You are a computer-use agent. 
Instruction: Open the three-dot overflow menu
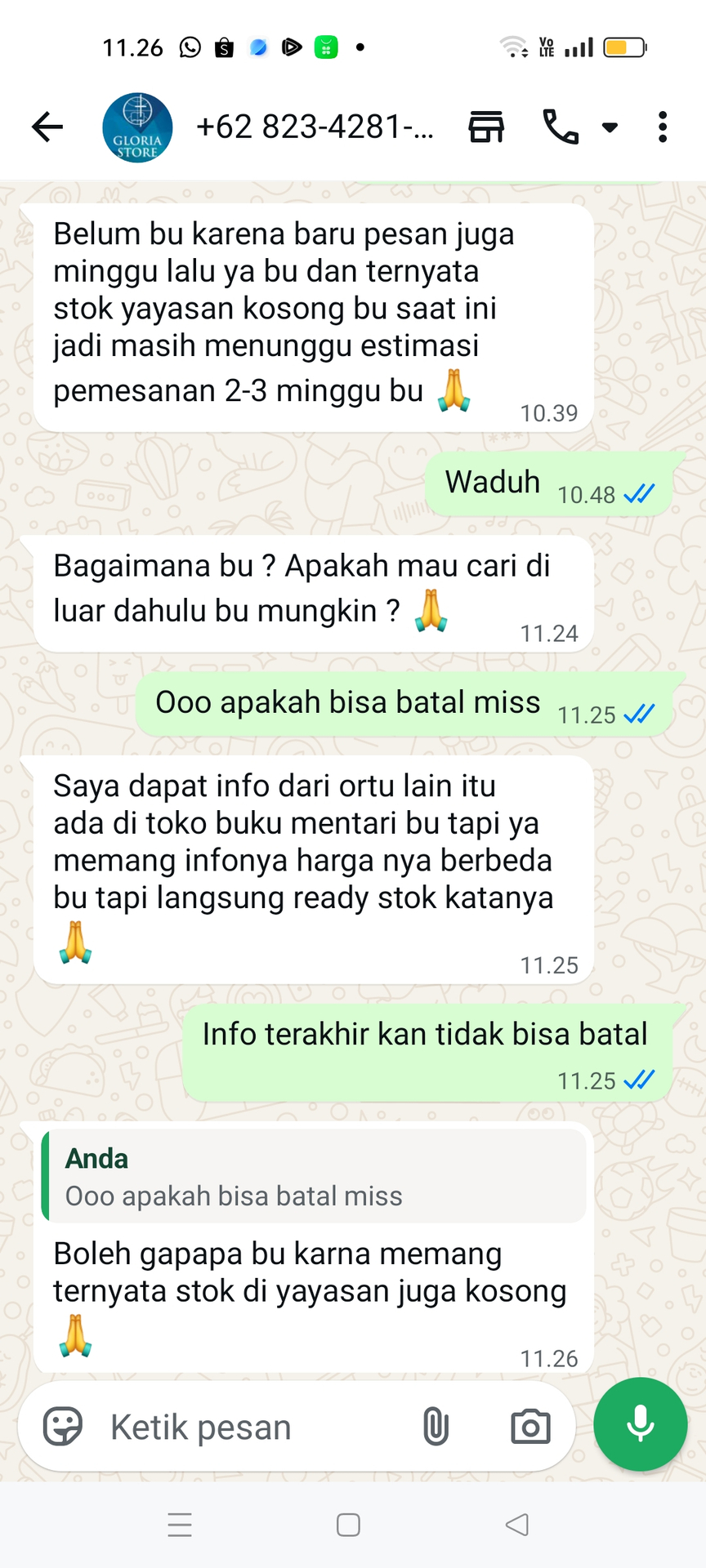pos(663,127)
